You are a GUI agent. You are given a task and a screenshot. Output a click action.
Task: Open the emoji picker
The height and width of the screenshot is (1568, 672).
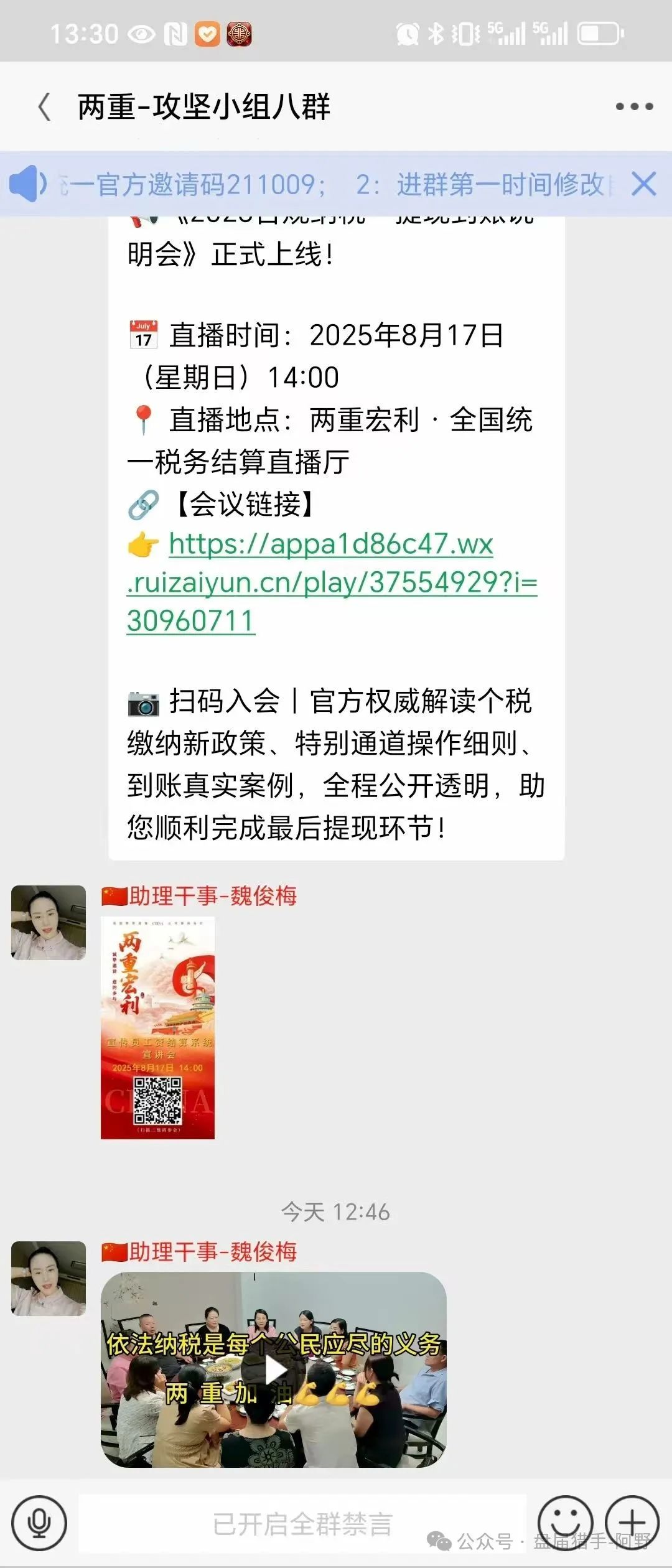click(x=565, y=1523)
